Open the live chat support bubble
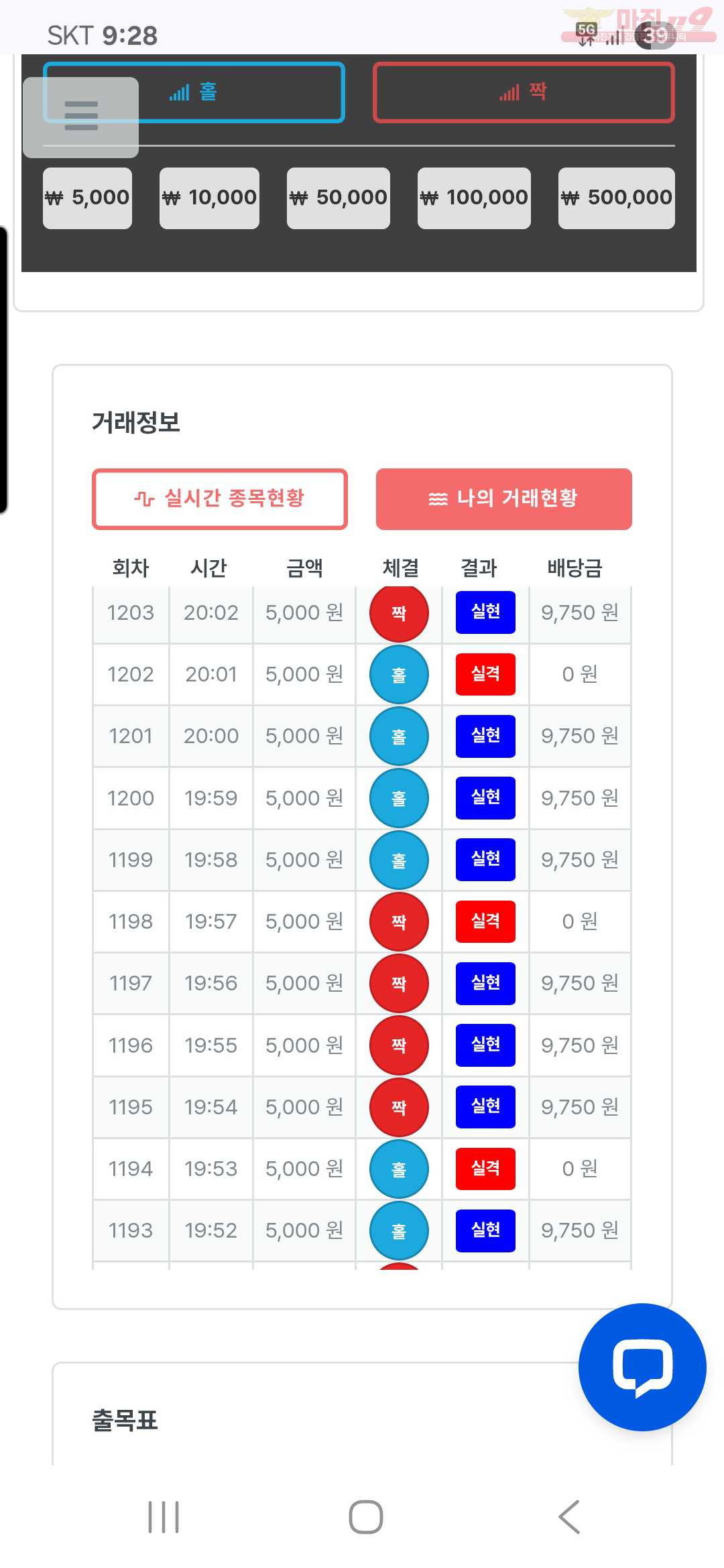724x1568 pixels. coord(642,1366)
